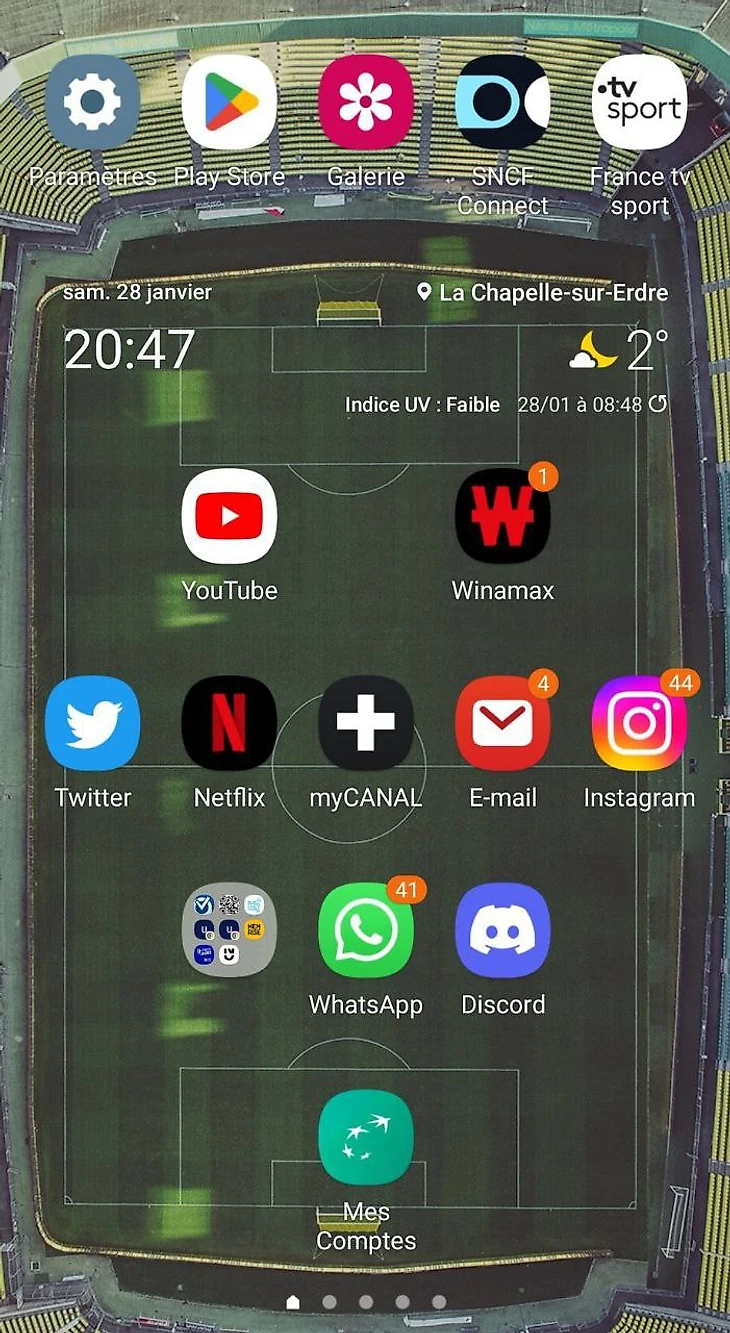The height and width of the screenshot is (1333, 730).
Task: Launch France tv sport
Action: click(639, 102)
